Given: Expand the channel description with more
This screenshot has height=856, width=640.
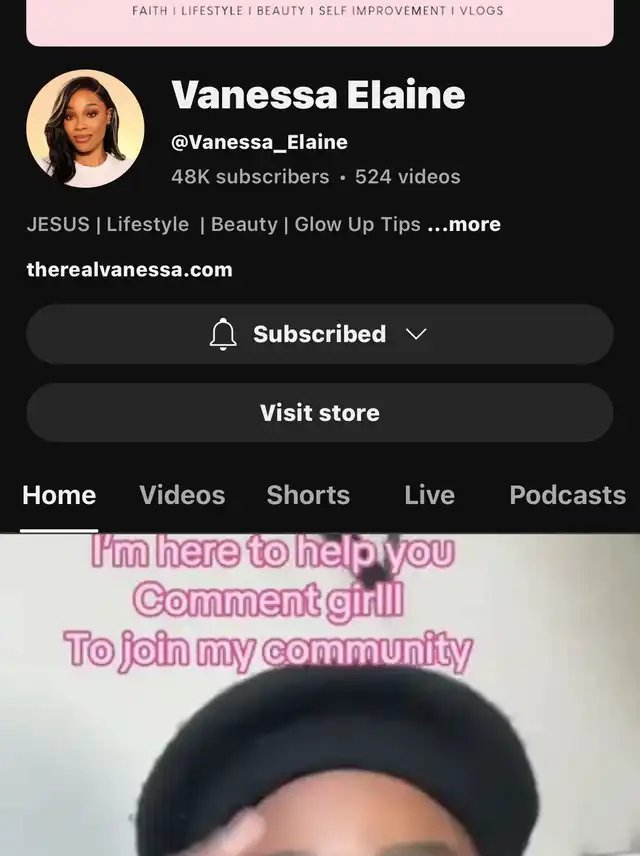Looking at the screenshot, I should 464,224.
